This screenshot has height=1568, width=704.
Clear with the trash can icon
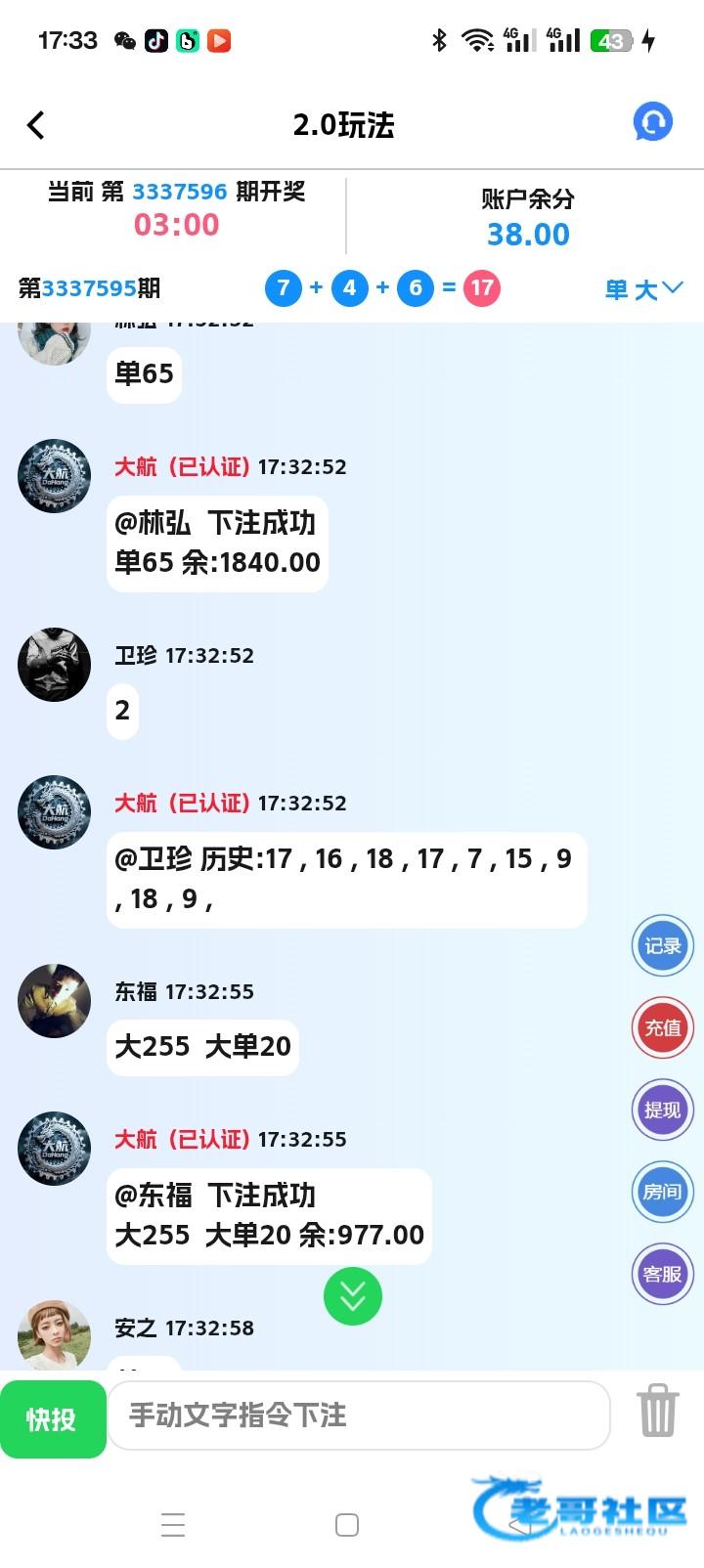[x=657, y=1411]
